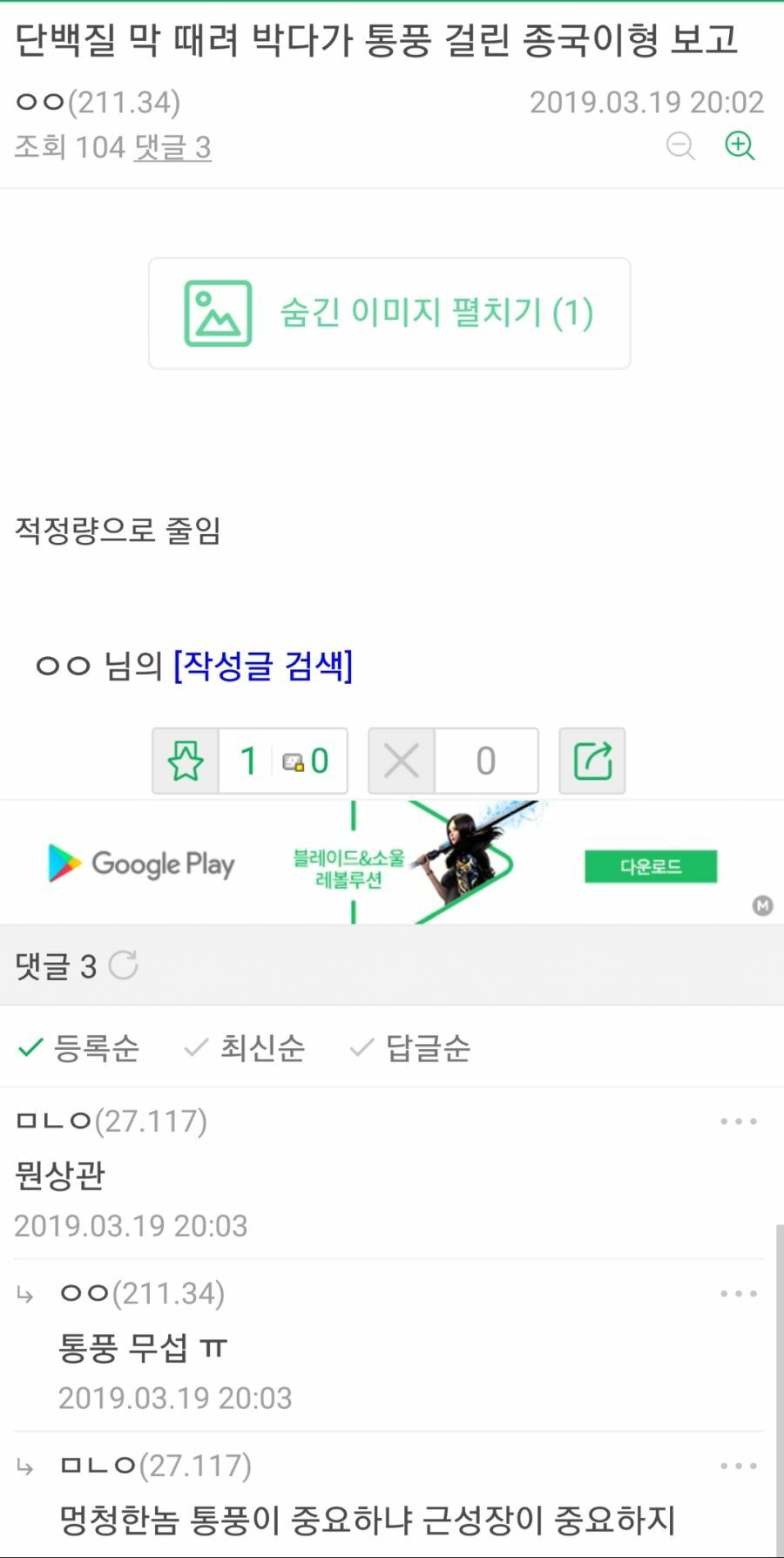
Task: Zoom in text with plus magnifier
Action: (740, 146)
